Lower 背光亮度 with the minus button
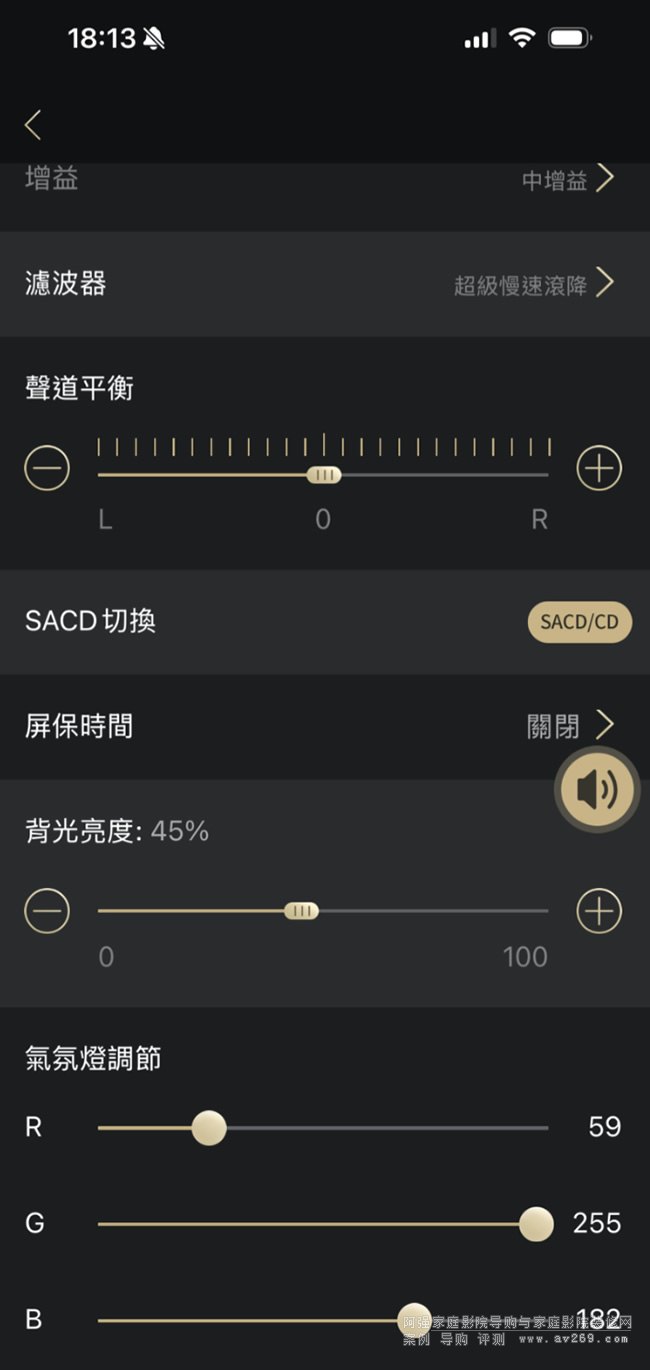Viewport: 650px width, 1370px height. pos(47,911)
